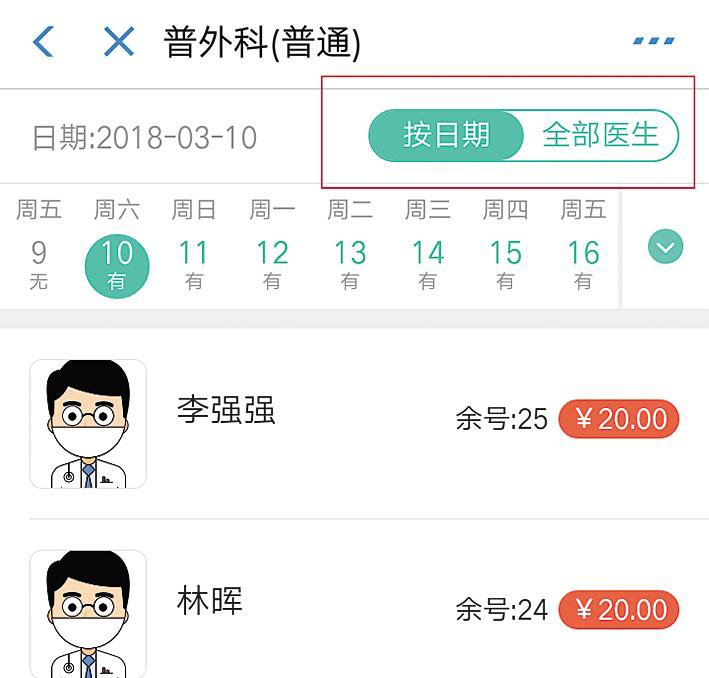
Task: Choose Sunday the 11th
Action: click(x=194, y=252)
